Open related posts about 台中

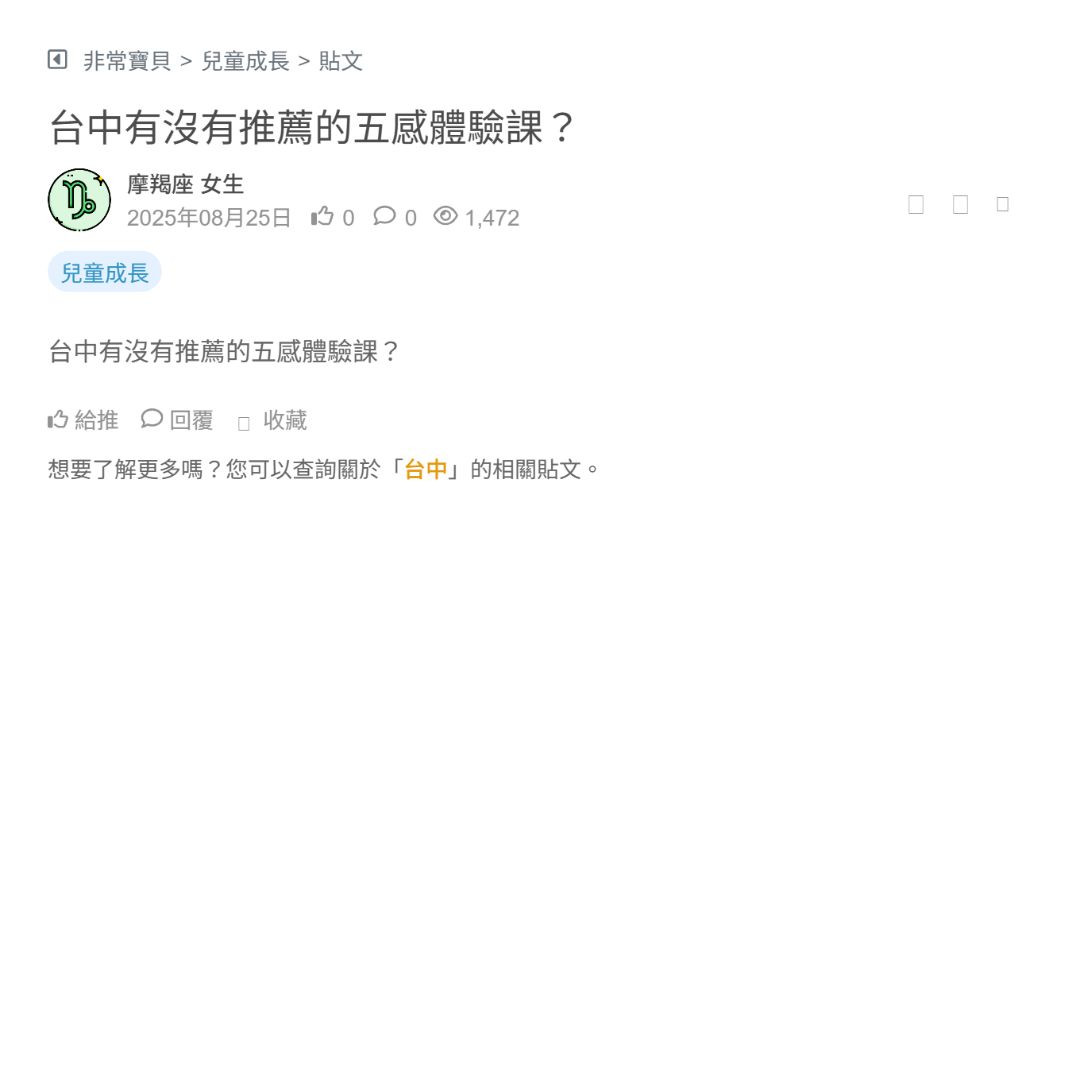pos(425,469)
